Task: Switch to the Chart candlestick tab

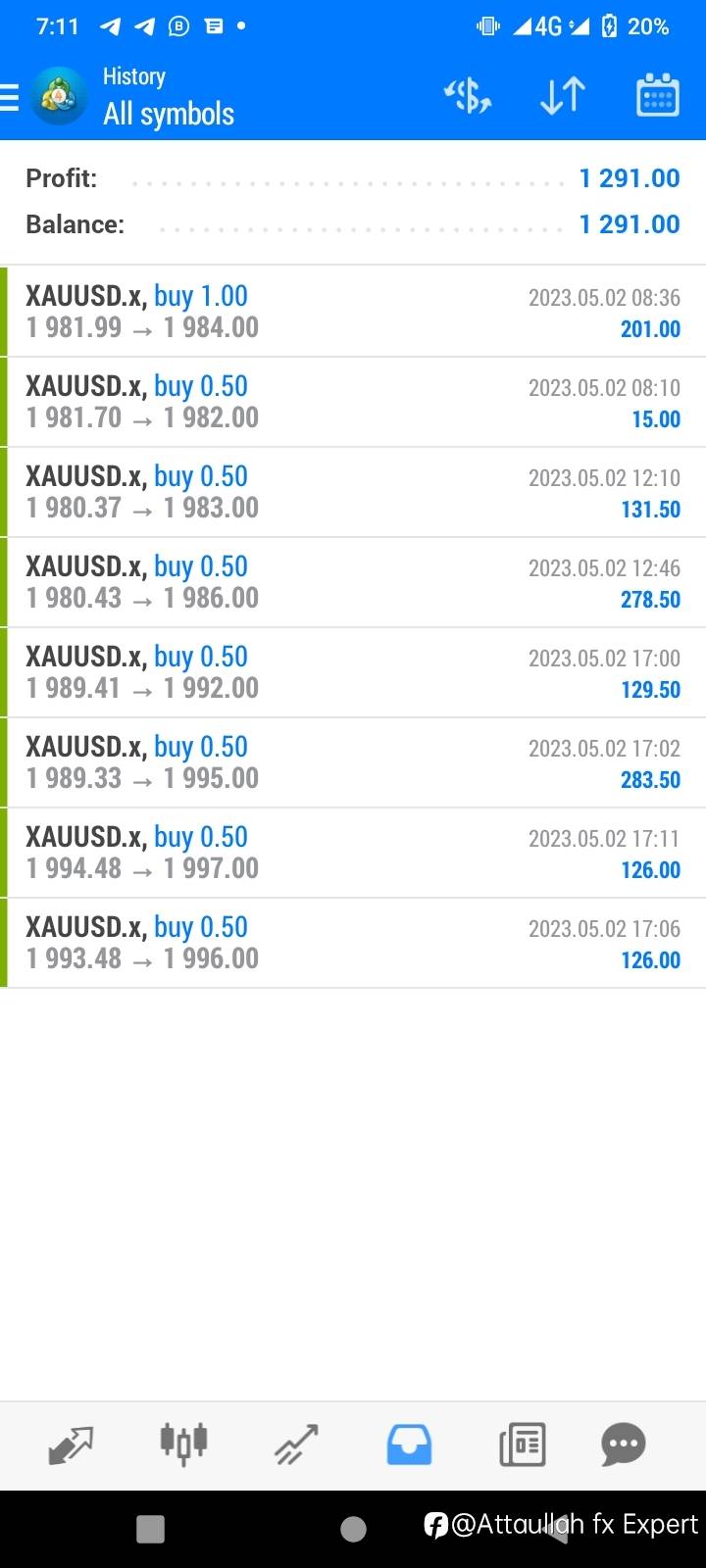Action: pos(183,1445)
